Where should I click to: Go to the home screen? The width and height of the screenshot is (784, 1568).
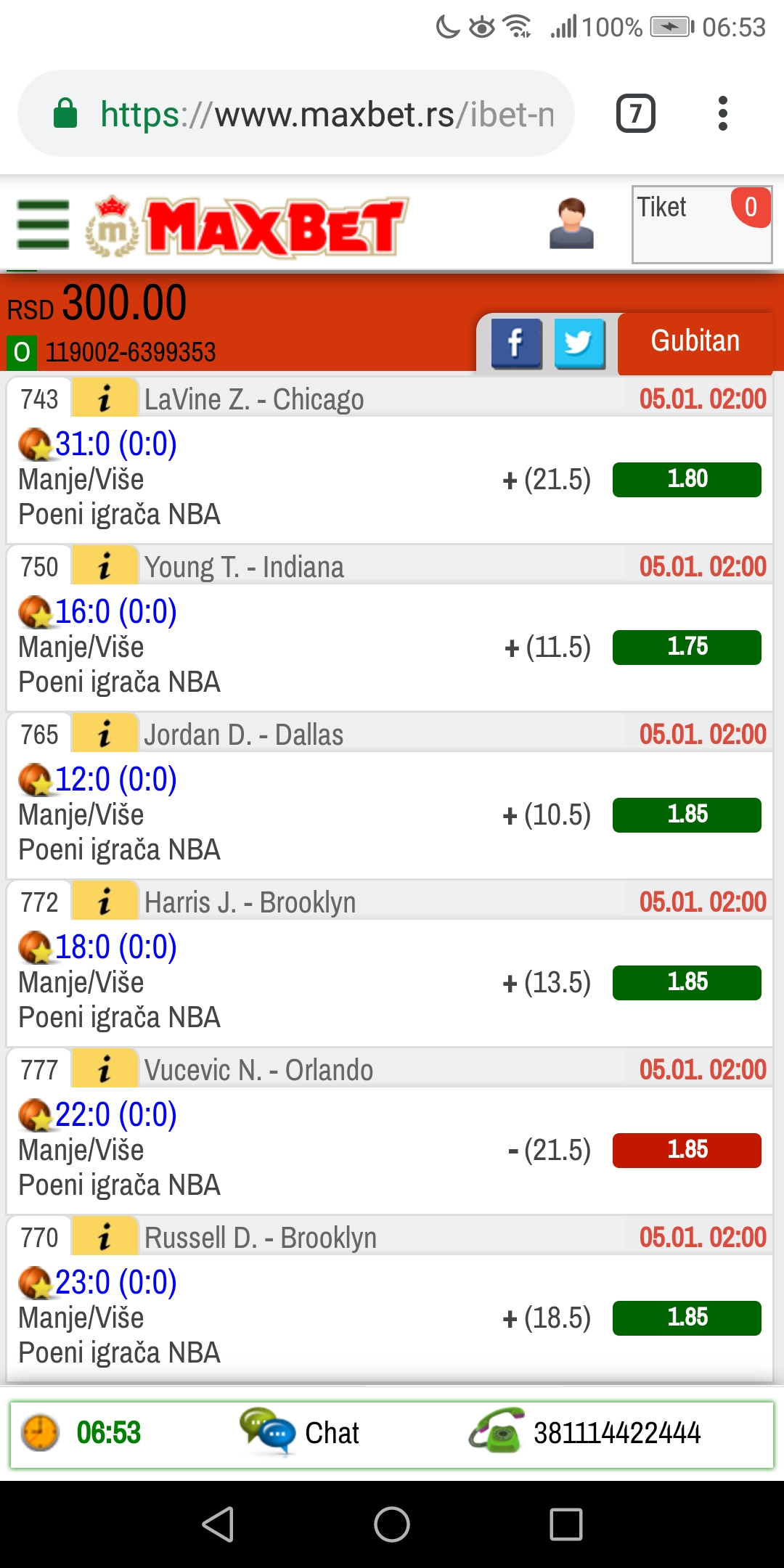pos(392,1524)
